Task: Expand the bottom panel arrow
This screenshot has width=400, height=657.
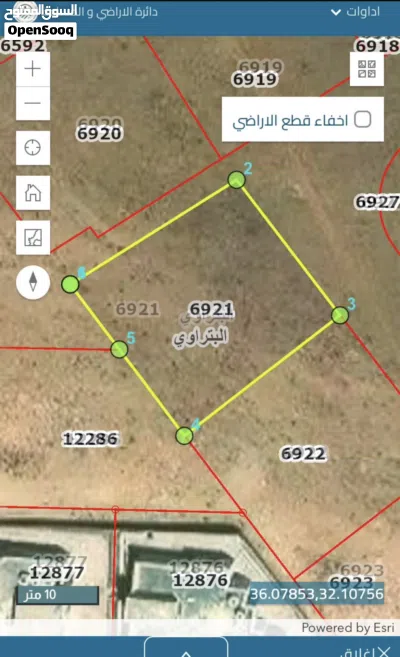Action: [x=186, y=648]
